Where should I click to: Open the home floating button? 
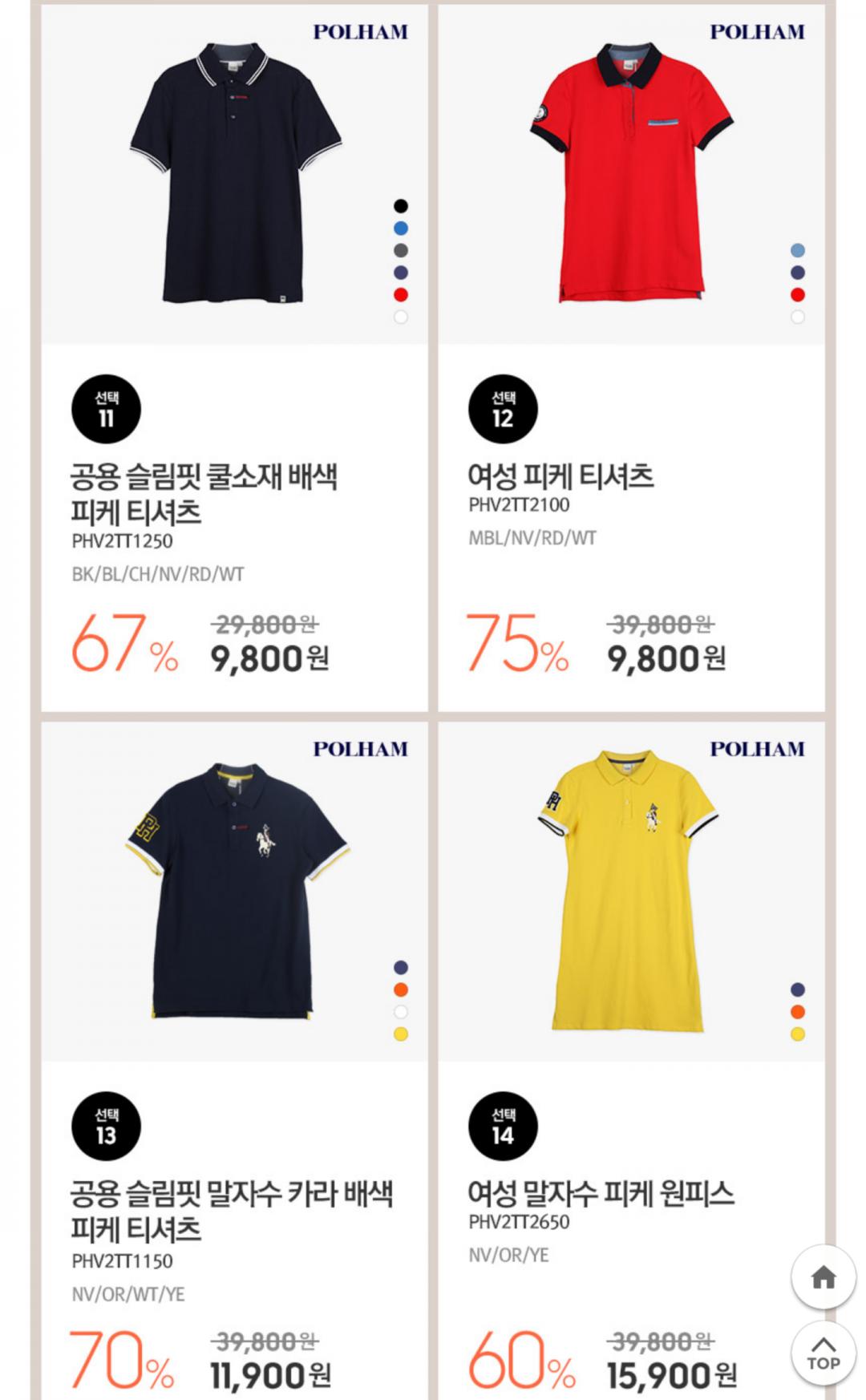point(823,1278)
